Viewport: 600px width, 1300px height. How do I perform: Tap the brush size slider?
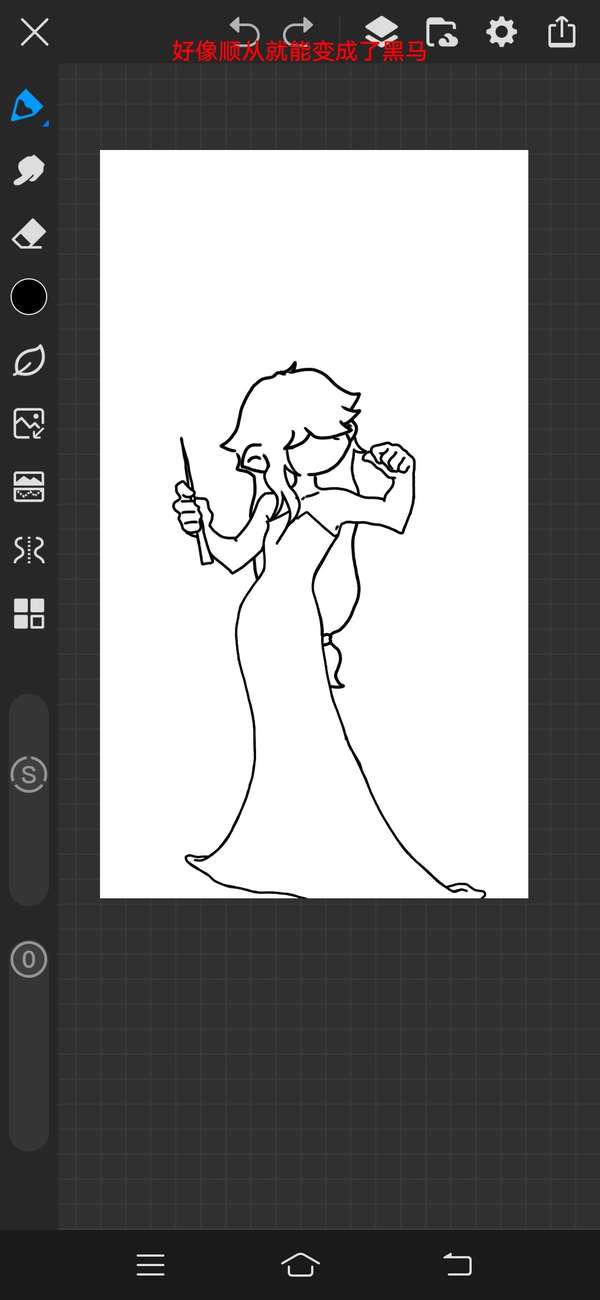coord(29,799)
